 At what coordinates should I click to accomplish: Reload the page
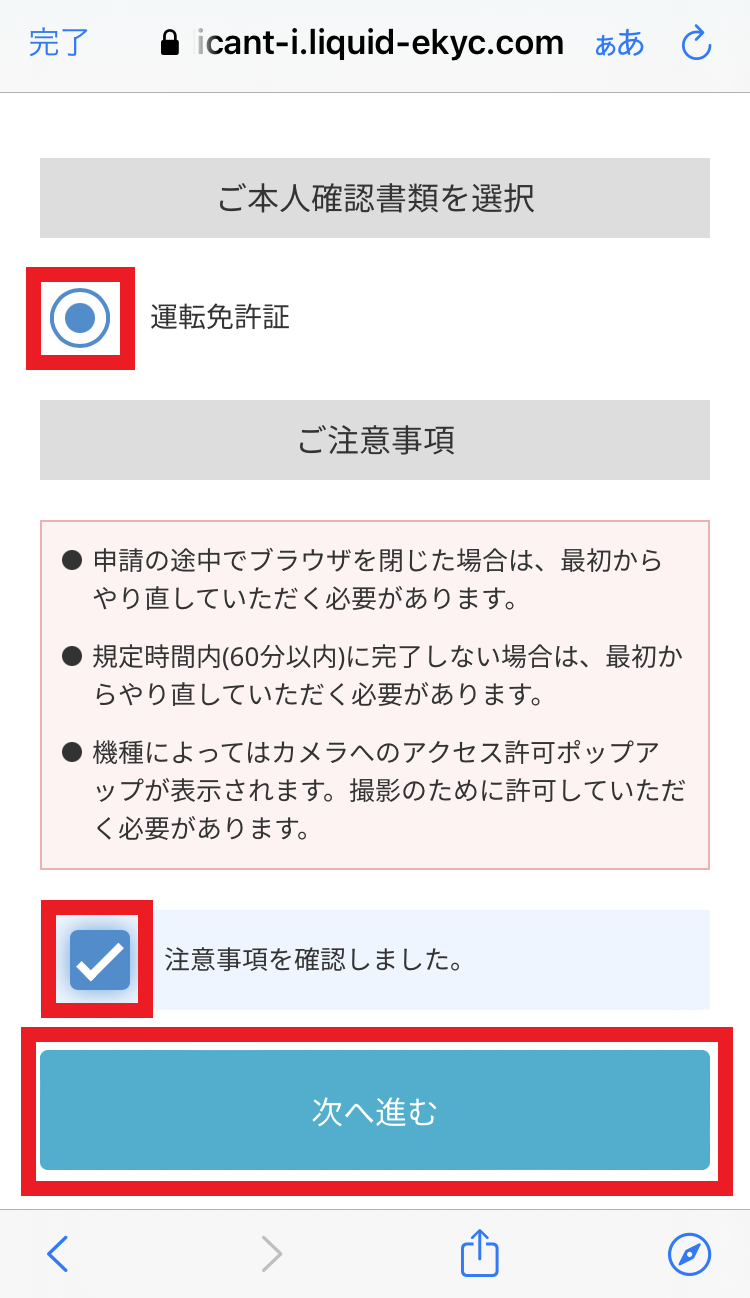point(695,43)
